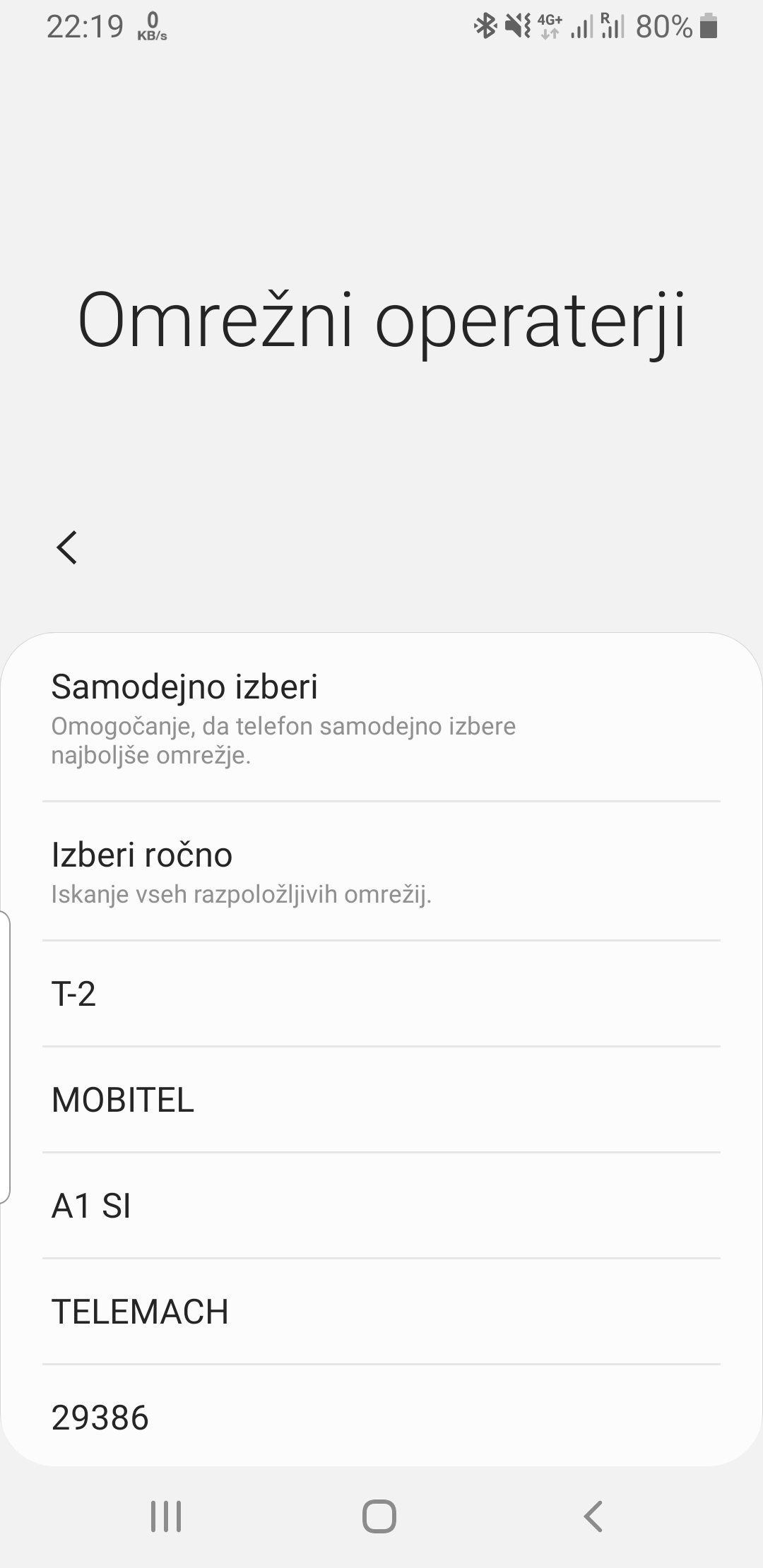Select A1 SI operator
The width and height of the screenshot is (763, 1568).
pyautogui.click(x=381, y=1206)
